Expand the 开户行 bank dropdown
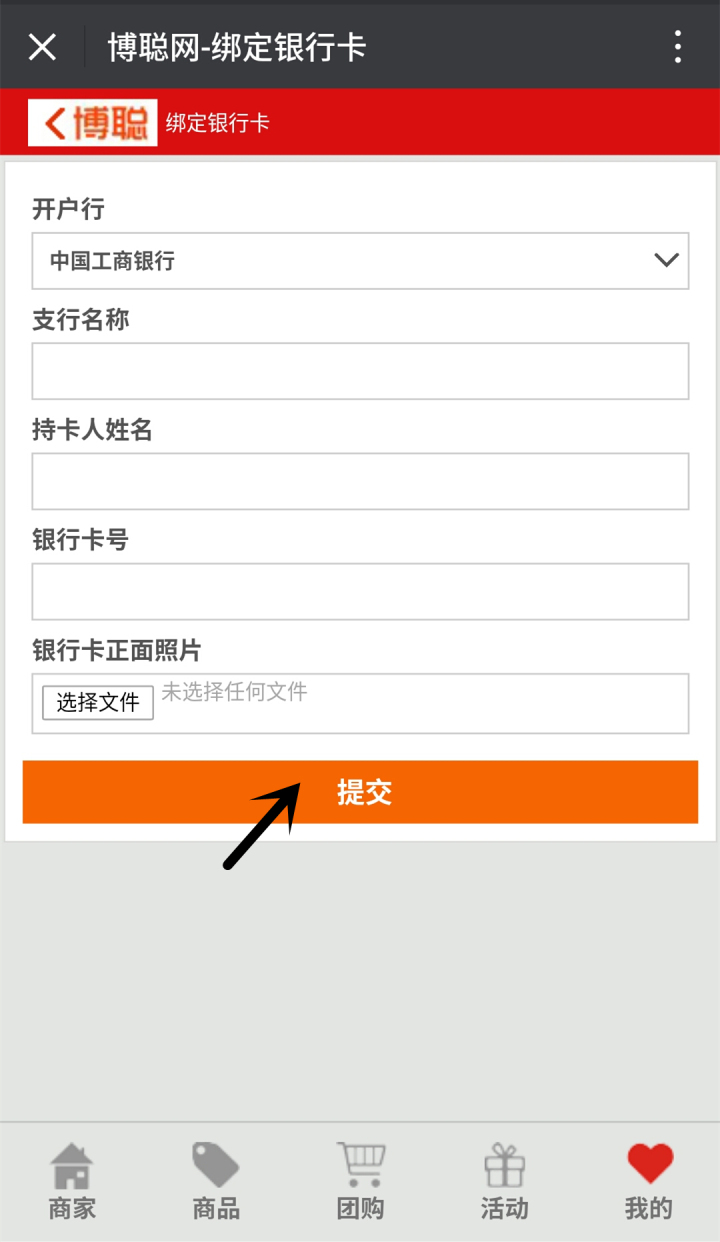 360,261
